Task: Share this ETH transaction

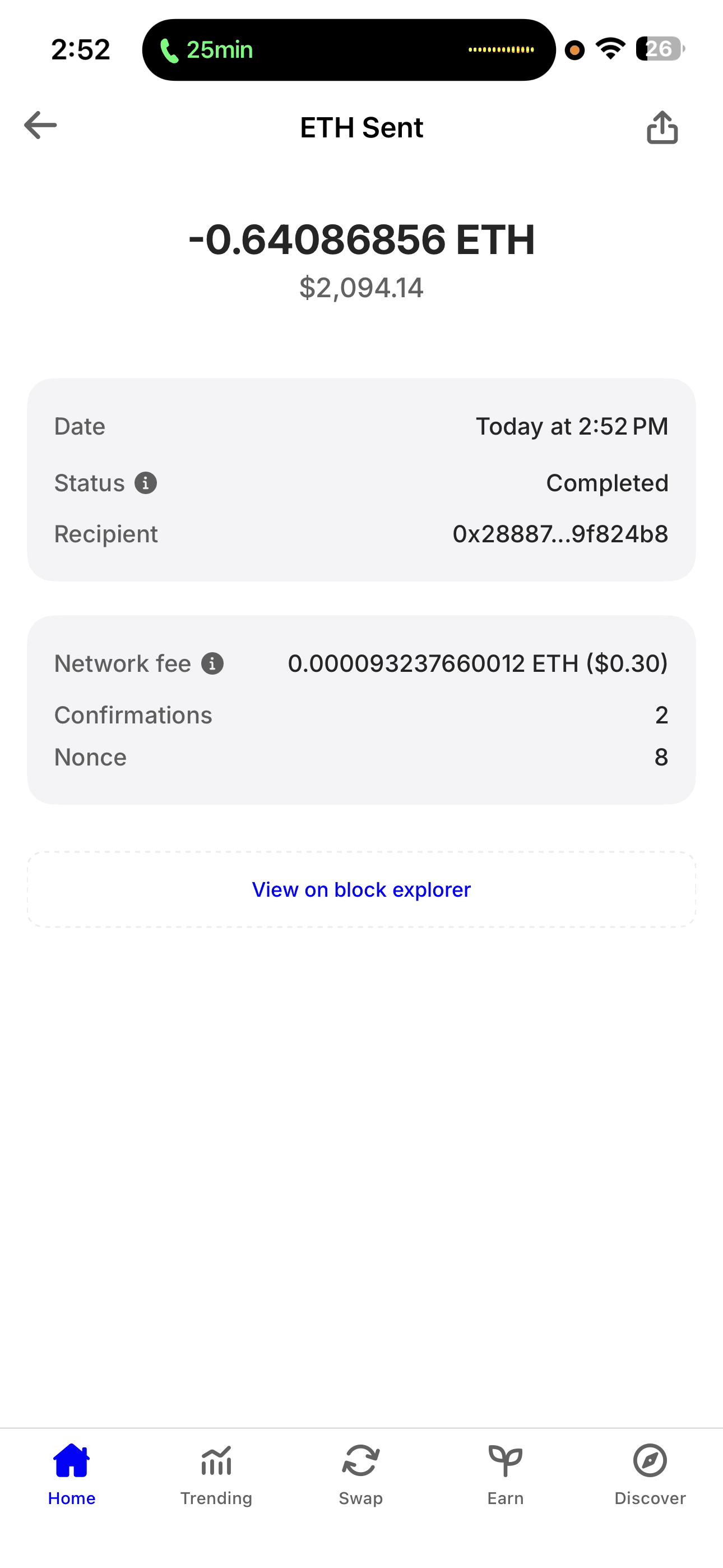Action: 661,127
